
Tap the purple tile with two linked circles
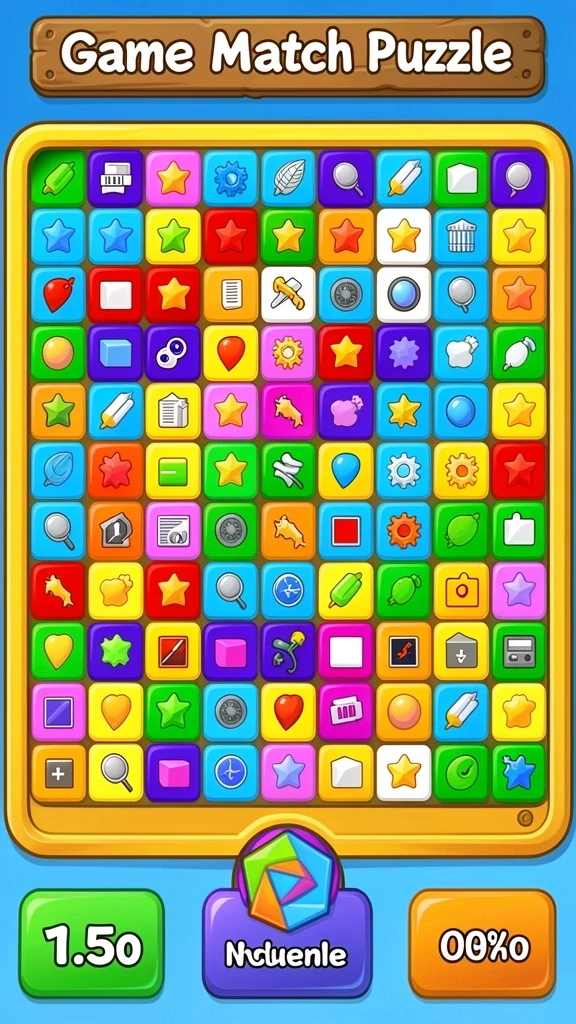[173, 353]
